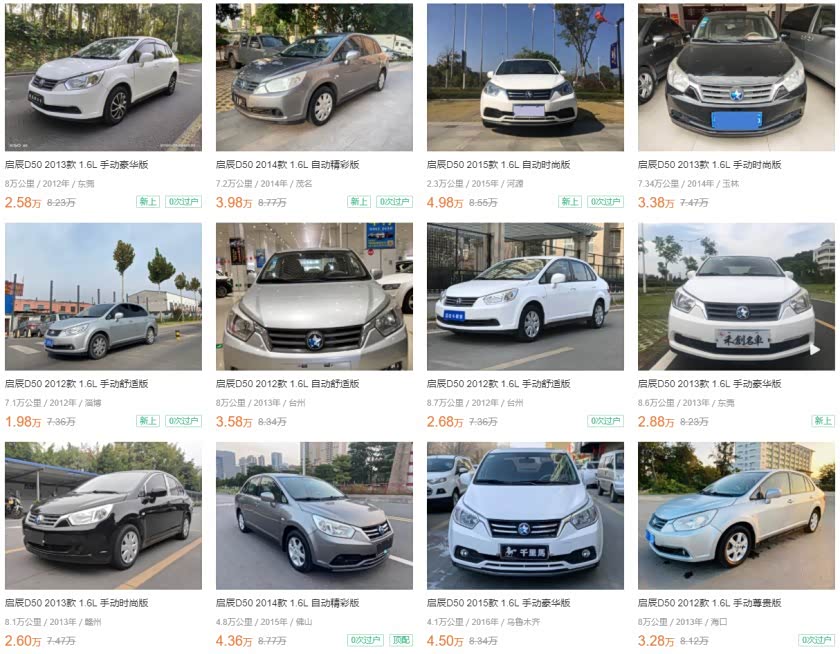The width and height of the screenshot is (840, 654).
Task: Open the 3.38万 手动时尚版 listing in 玉林
Action: coord(736,77)
